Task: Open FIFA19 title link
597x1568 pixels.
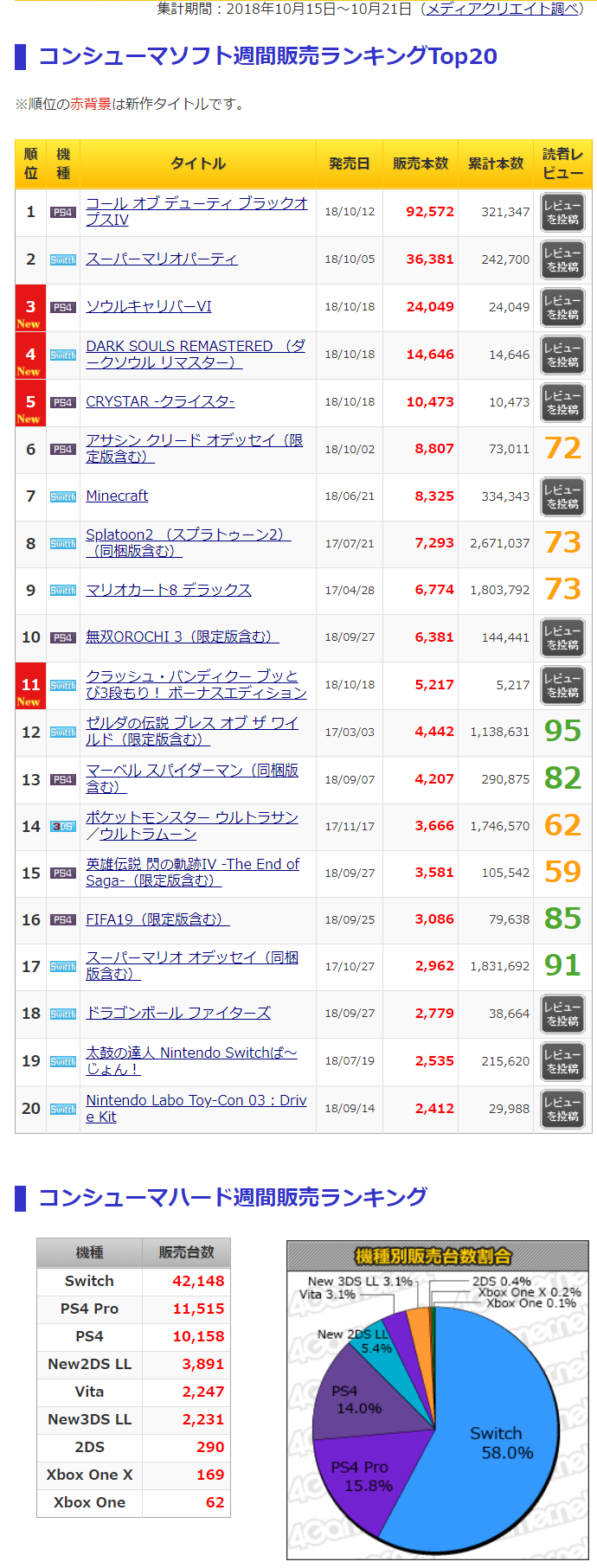Action: point(157,919)
